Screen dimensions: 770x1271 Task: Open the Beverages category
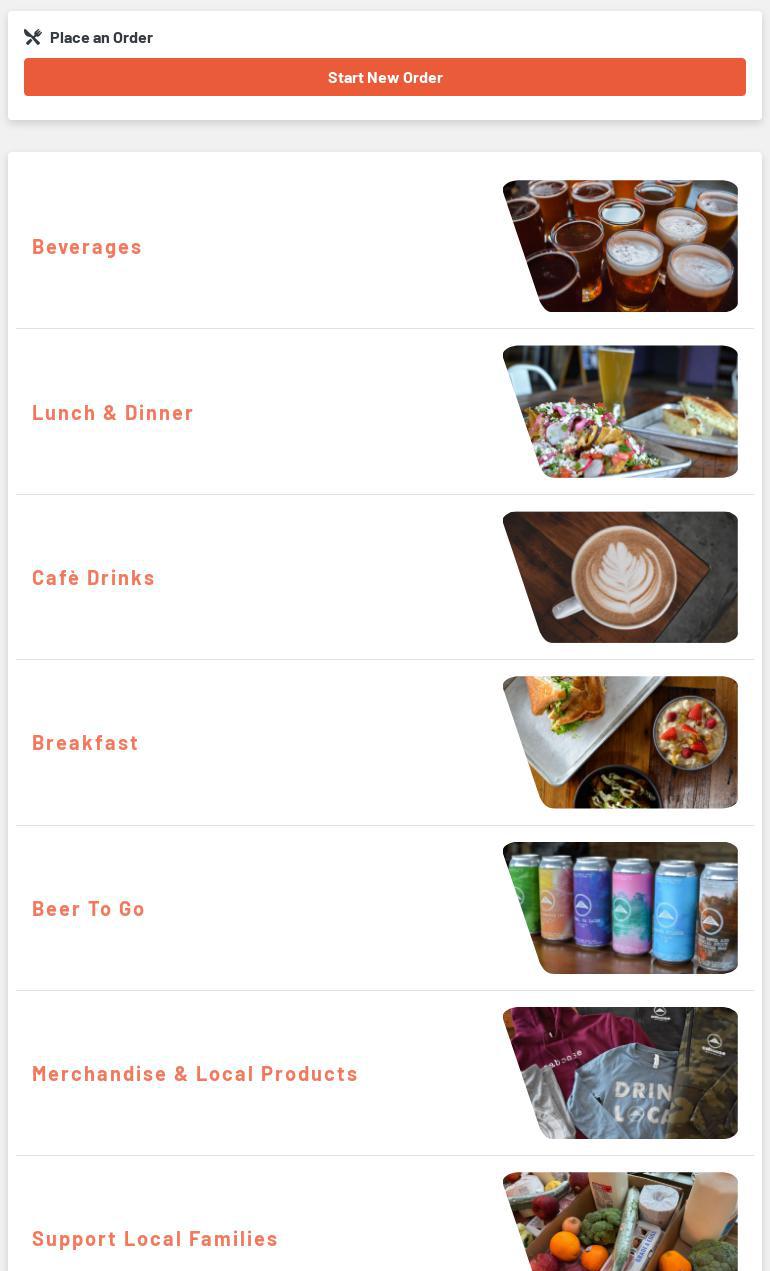[385, 246]
